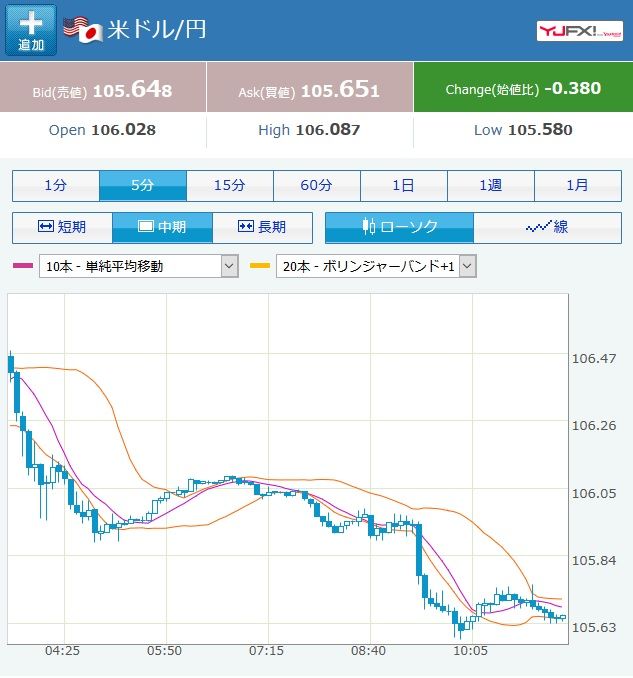Switch to the 1日 chart

[x=404, y=185]
